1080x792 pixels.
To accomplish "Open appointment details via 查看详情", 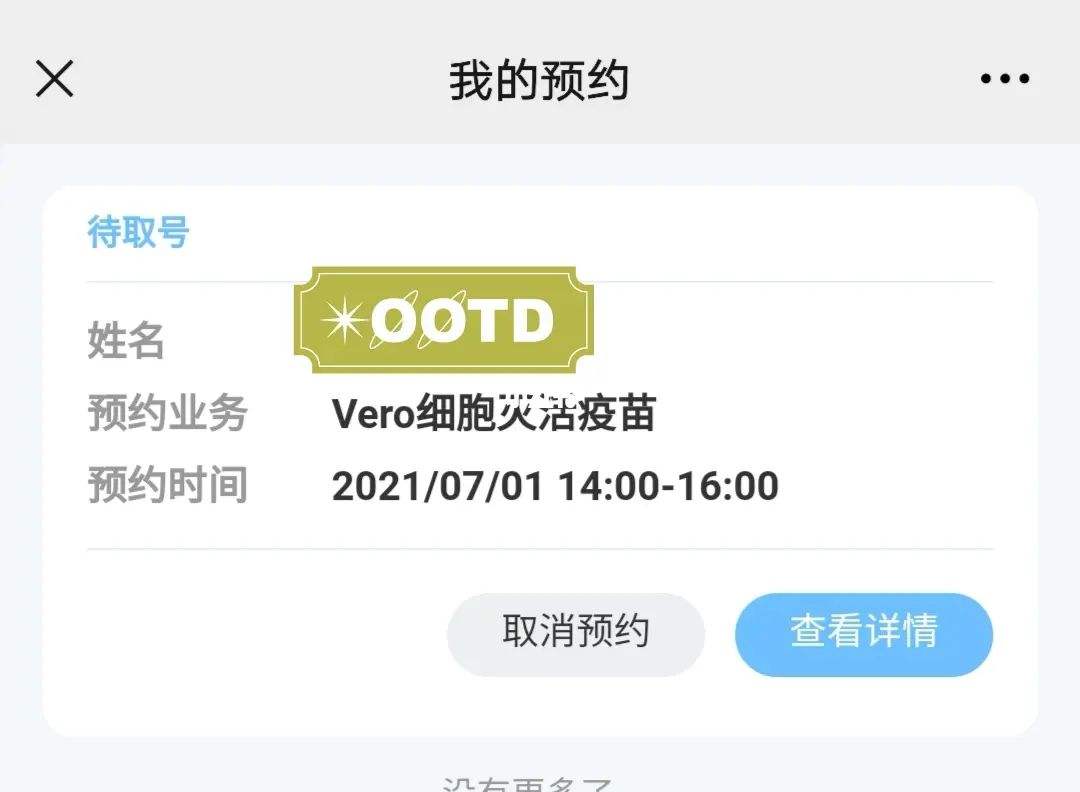I will (864, 633).
